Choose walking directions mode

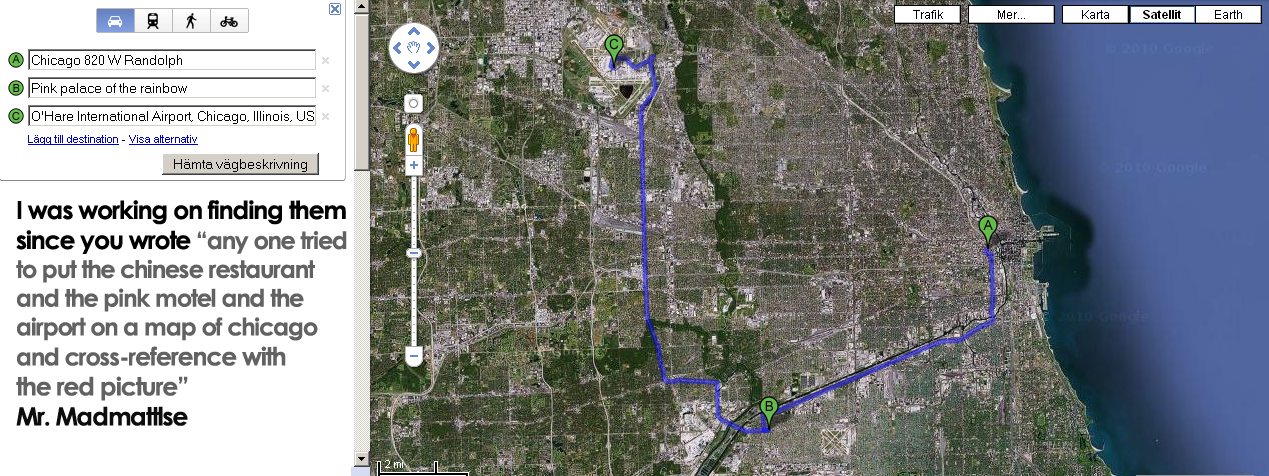[191, 20]
